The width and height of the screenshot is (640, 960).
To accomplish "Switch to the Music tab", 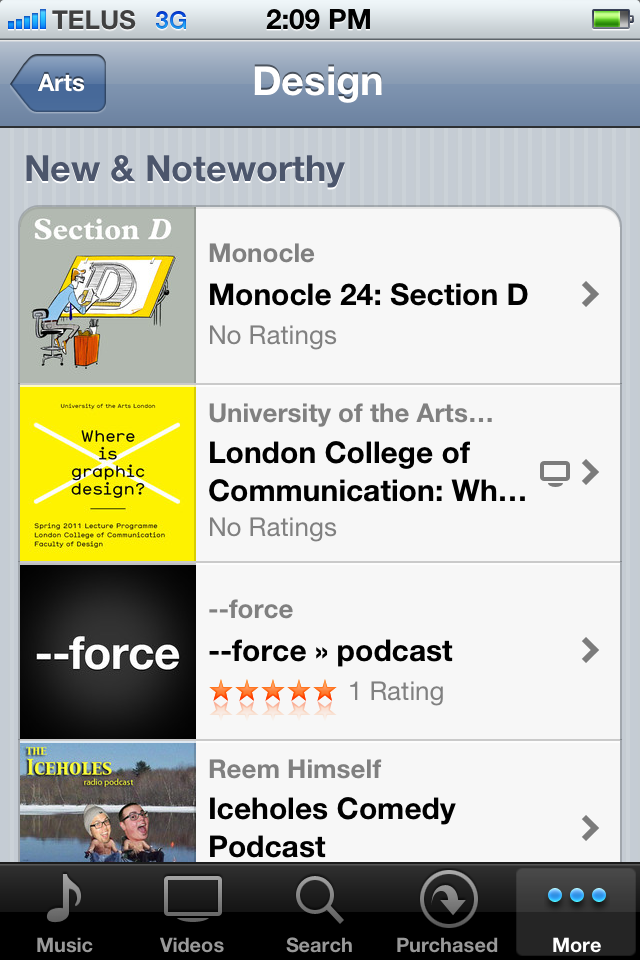I will [x=64, y=912].
